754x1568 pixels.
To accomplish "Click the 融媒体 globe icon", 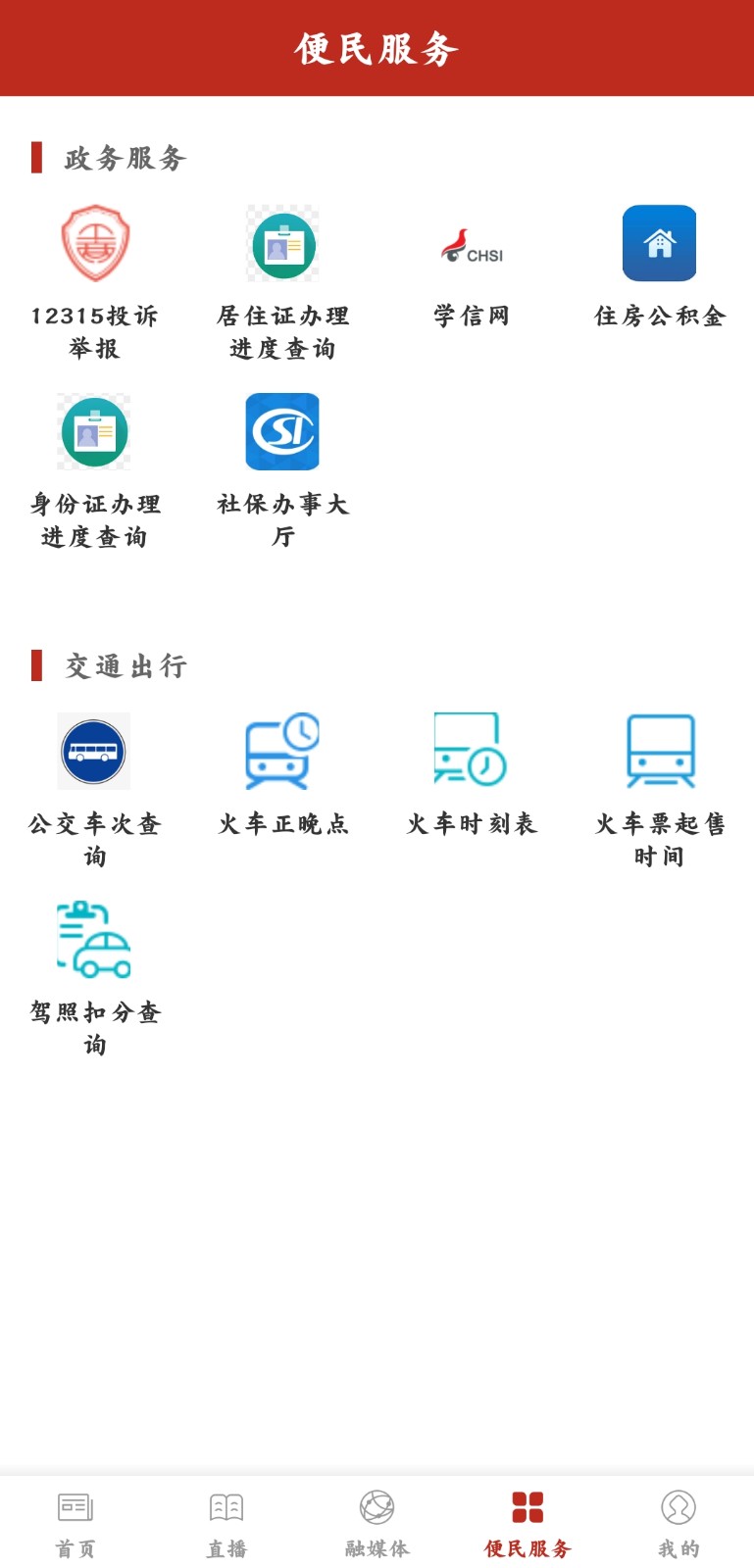I will coord(376,1506).
